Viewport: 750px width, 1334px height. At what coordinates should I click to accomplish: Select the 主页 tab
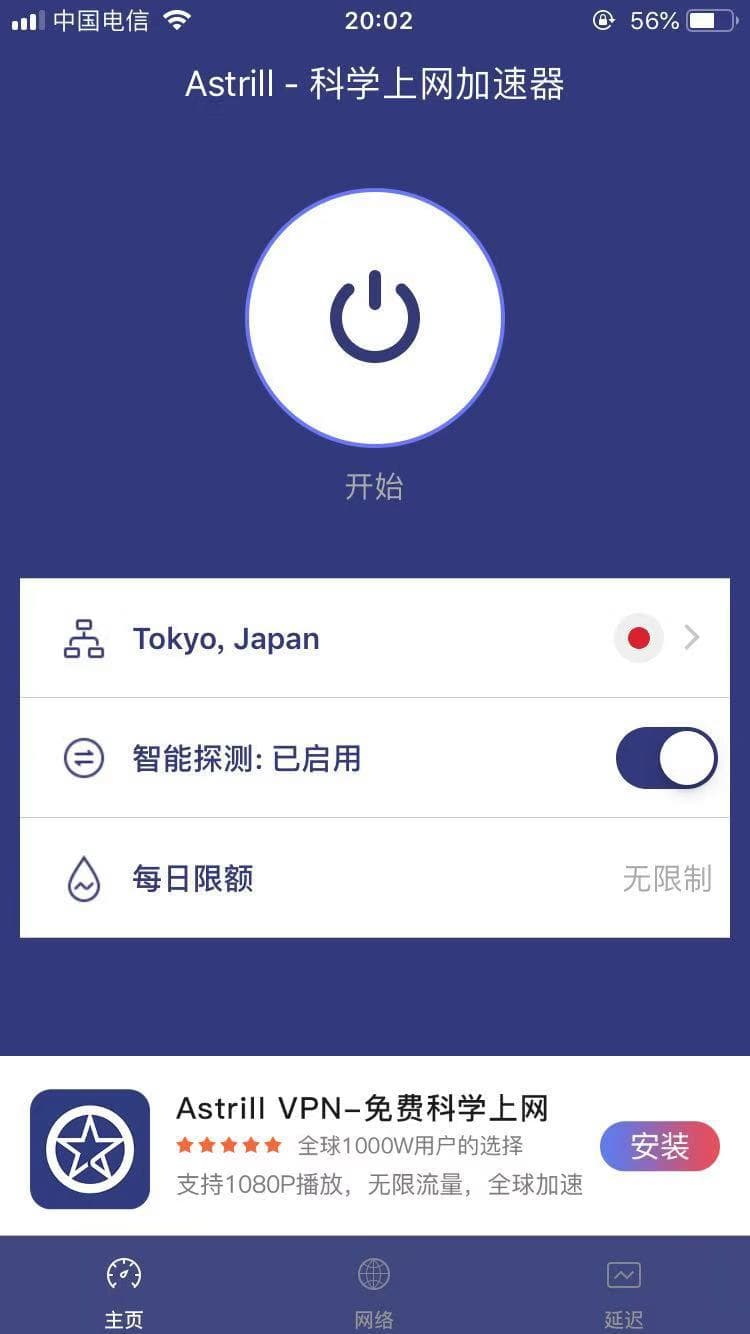tap(124, 1293)
